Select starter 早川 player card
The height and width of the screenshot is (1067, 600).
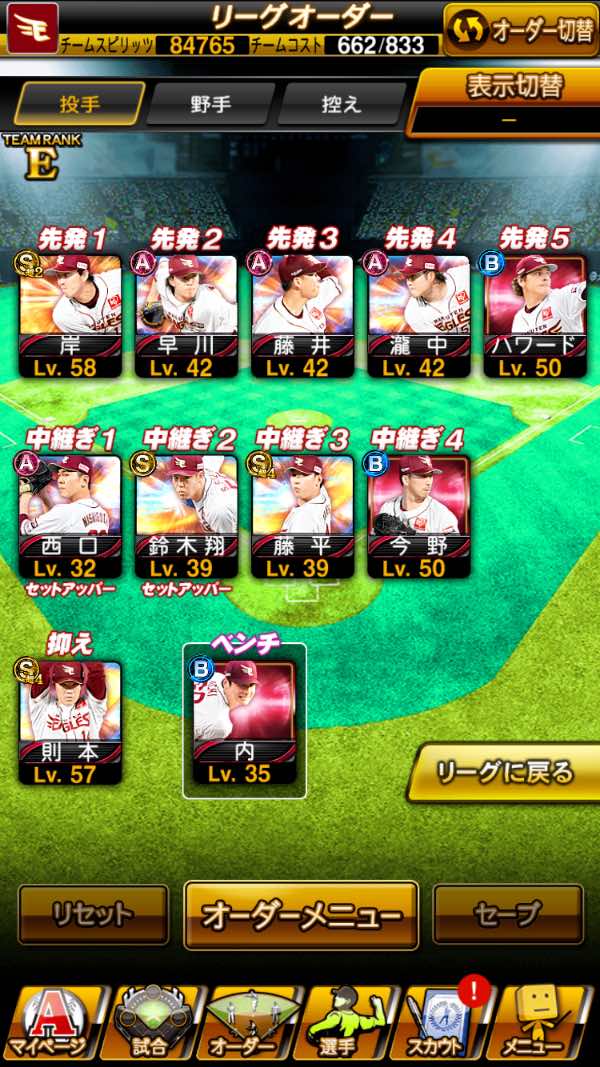coord(186,316)
